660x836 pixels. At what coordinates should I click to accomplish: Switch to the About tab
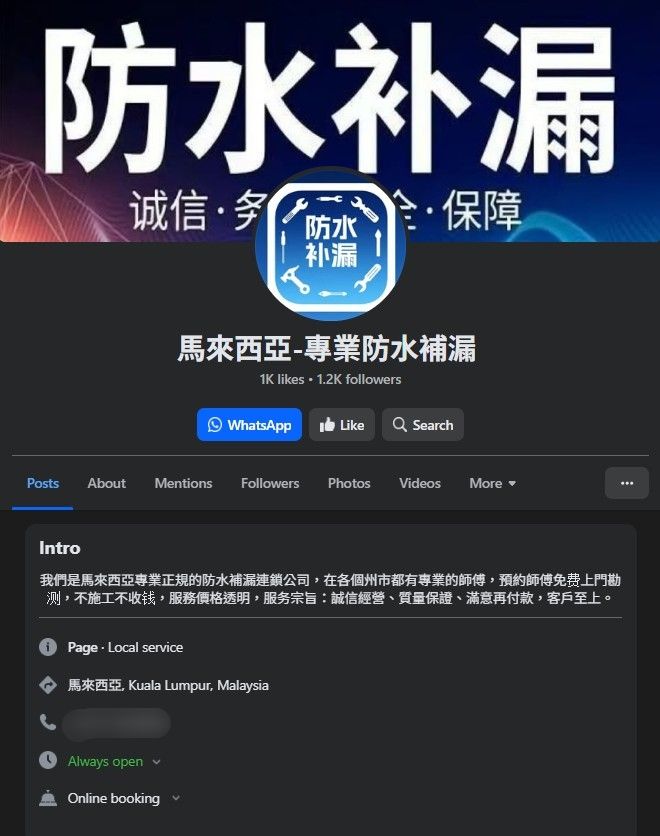(x=106, y=483)
